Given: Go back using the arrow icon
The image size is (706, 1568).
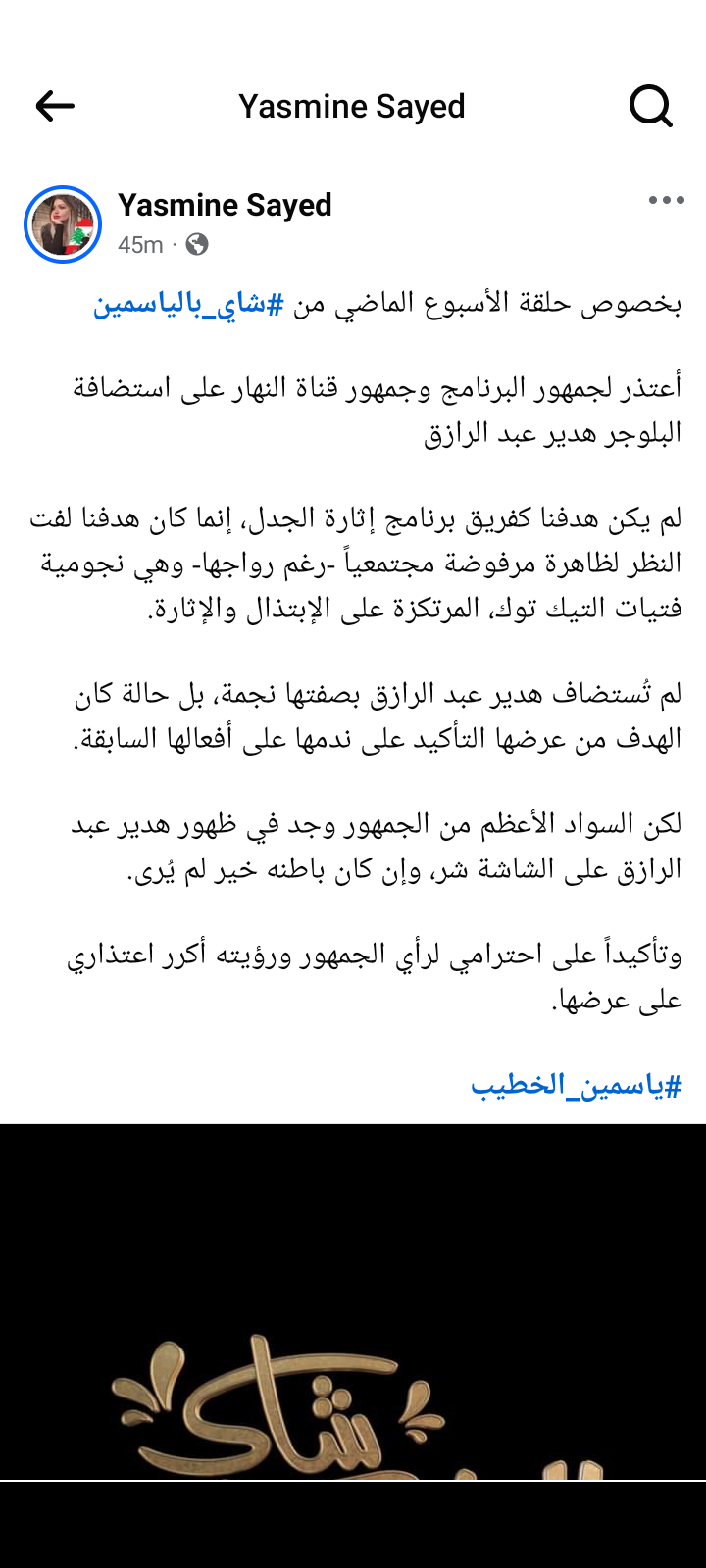Looking at the screenshot, I should 55,106.
